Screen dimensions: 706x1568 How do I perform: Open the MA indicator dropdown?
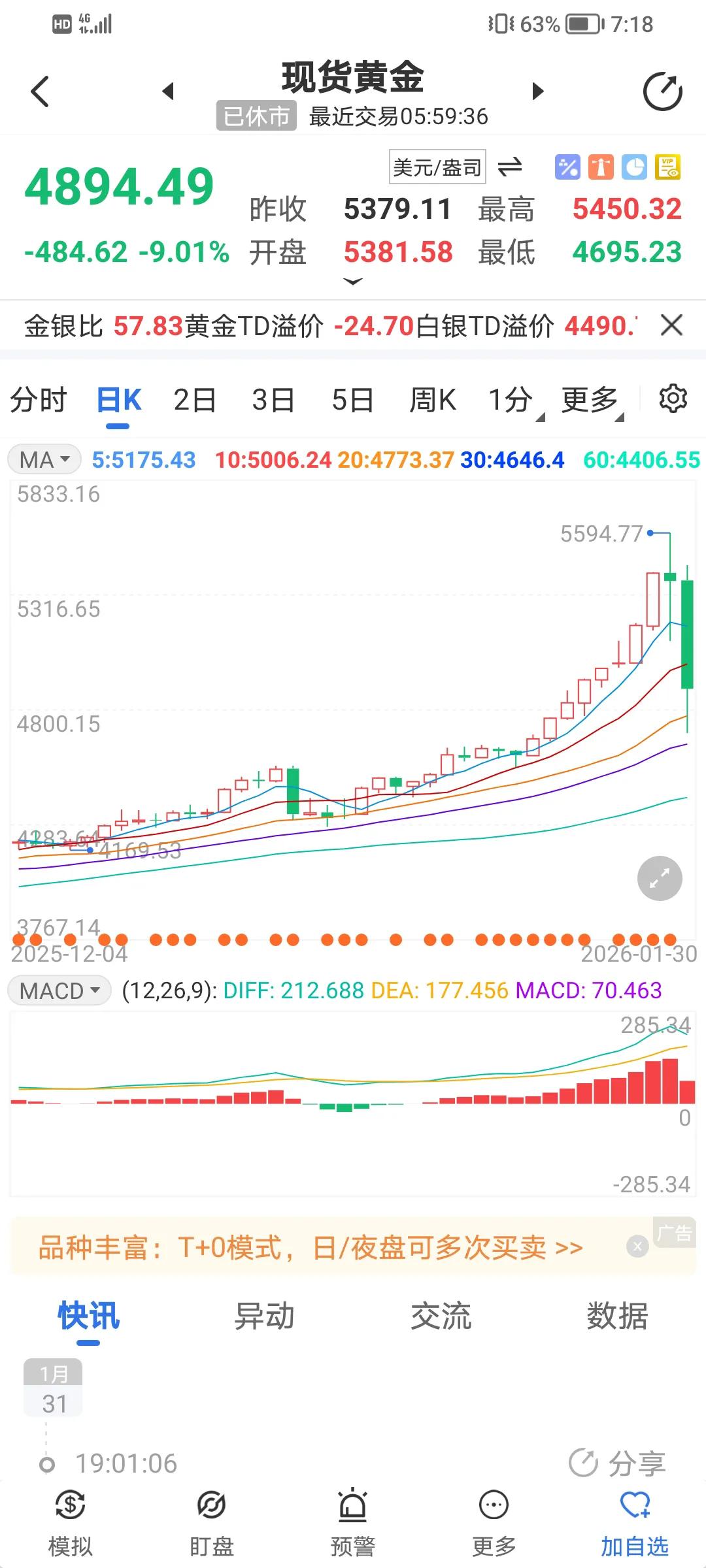pos(43,459)
